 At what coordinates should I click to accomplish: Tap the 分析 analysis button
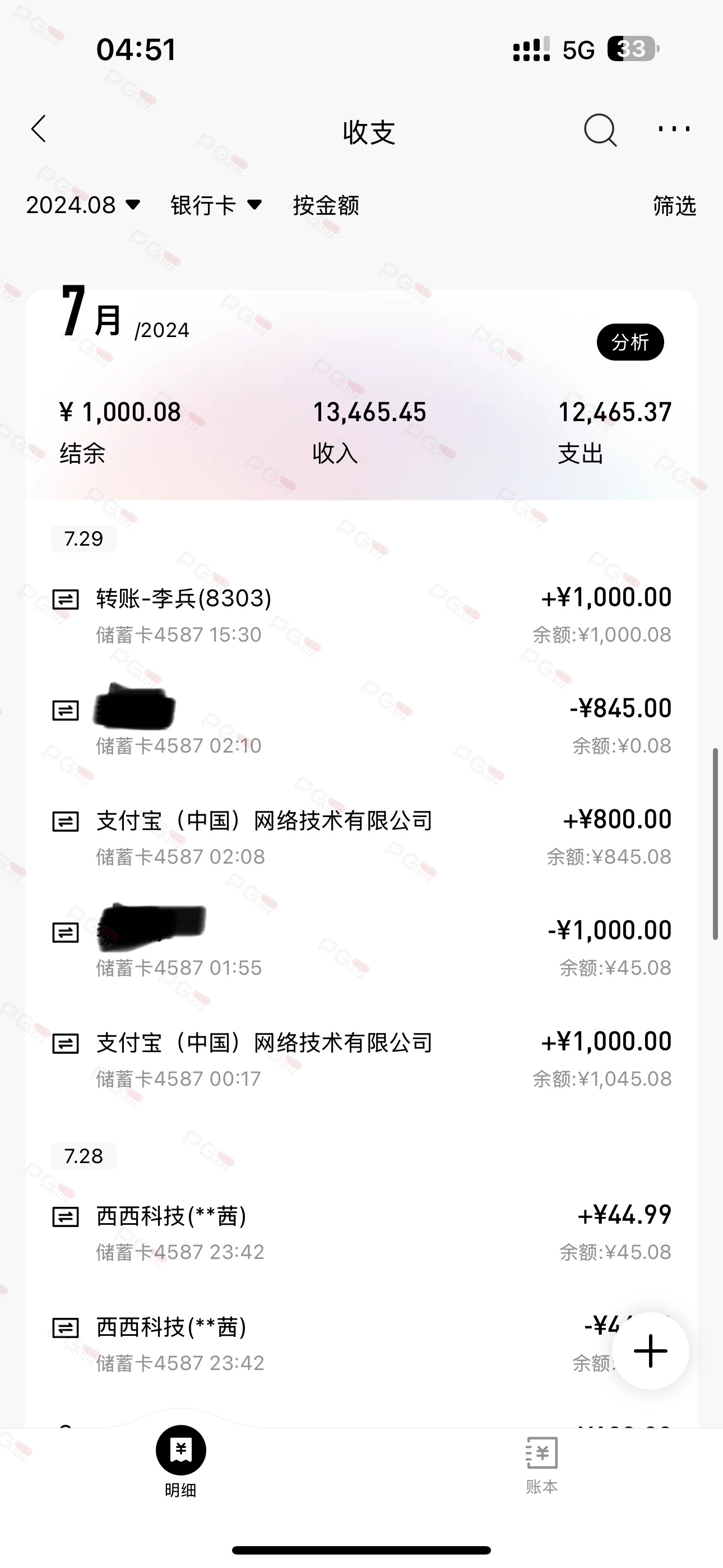point(630,342)
